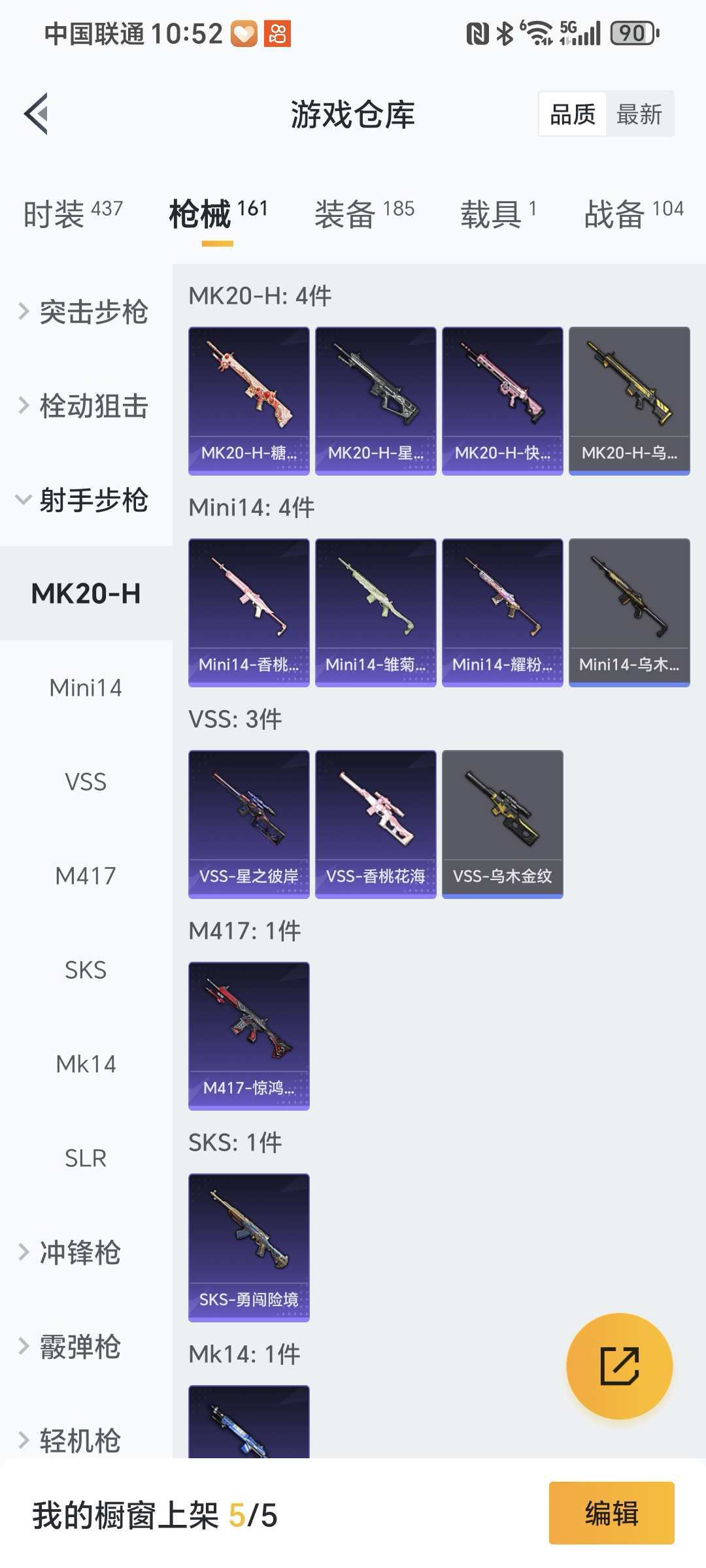This screenshot has height=1568, width=706.
Task: Open the 载具 tab
Action: pos(498,214)
